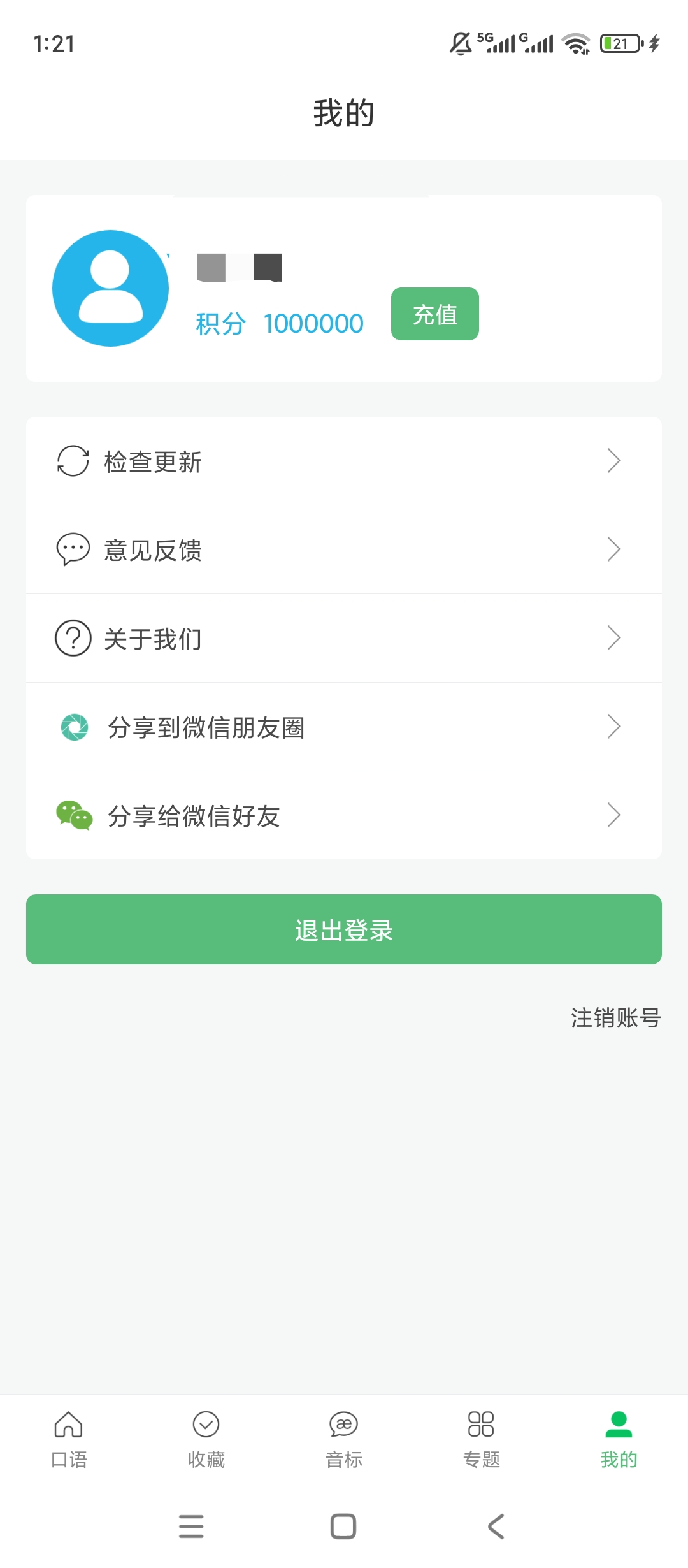Tap the question mark icon beside 关于我们

click(73, 639)
